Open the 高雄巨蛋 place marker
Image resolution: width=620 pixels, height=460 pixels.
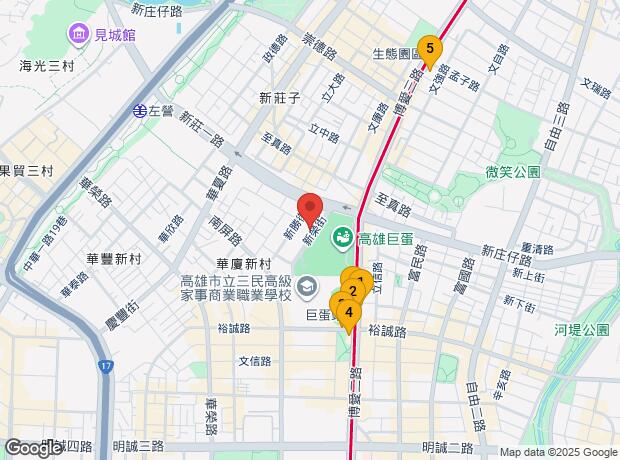coord(343,237)
